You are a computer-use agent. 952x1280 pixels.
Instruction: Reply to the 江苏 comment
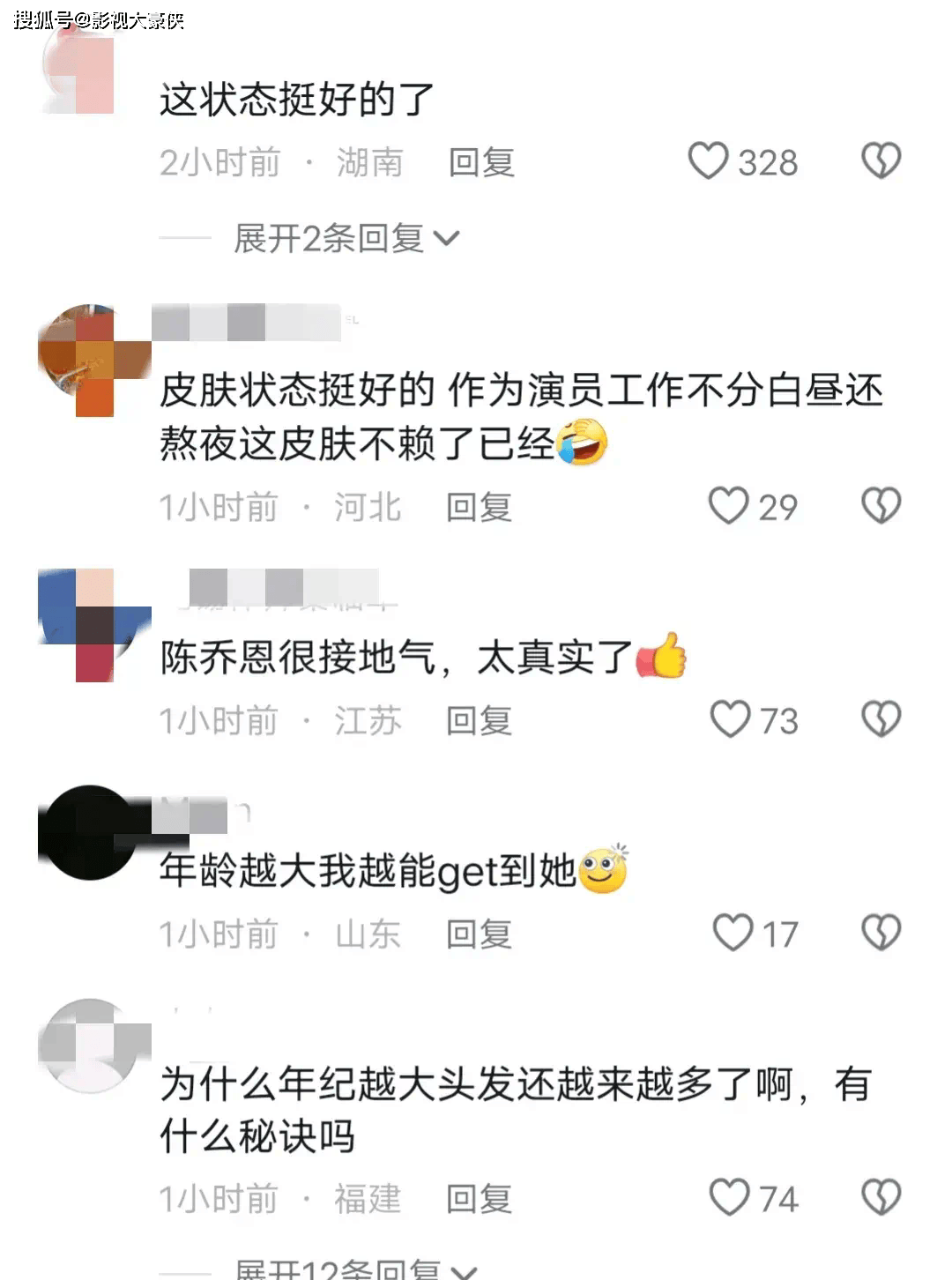pos(479,721)
